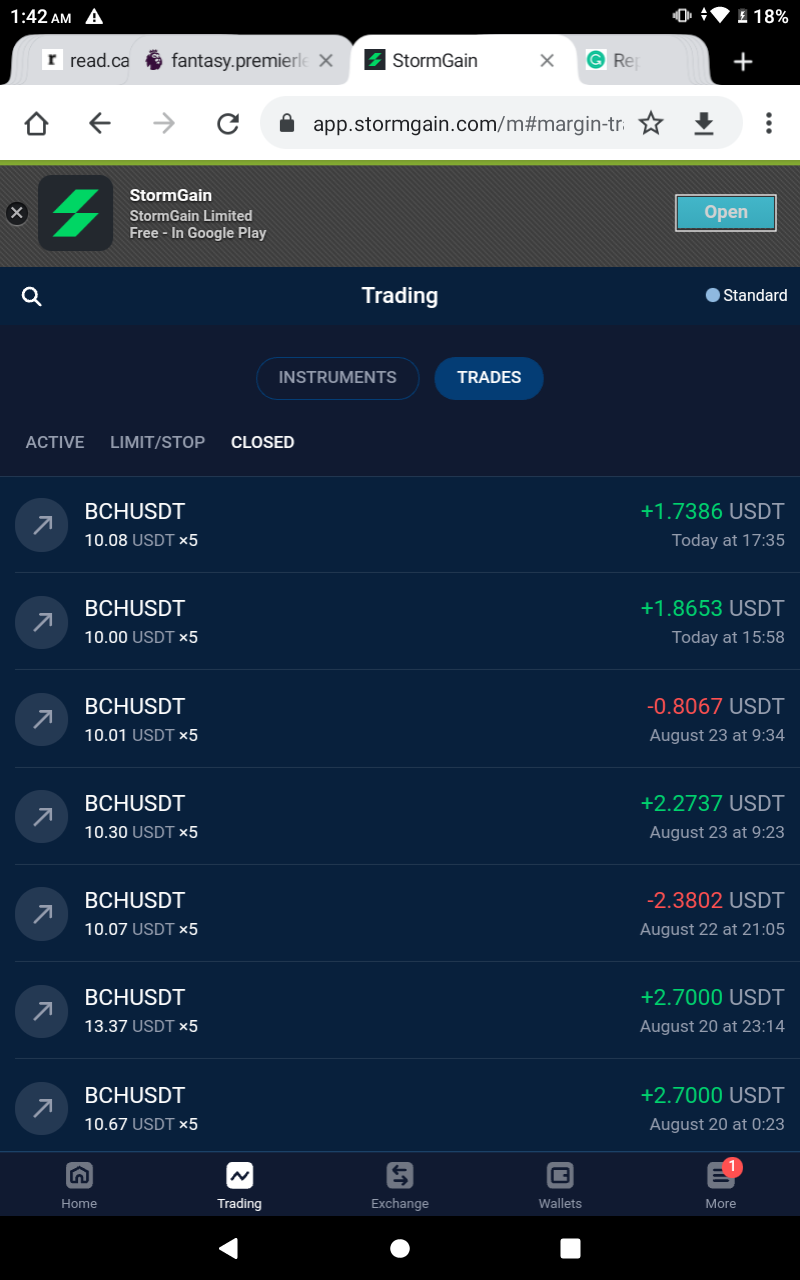Go to Home in the bottom bar
Screen dimensions: 800x1280
point(79,1185)
